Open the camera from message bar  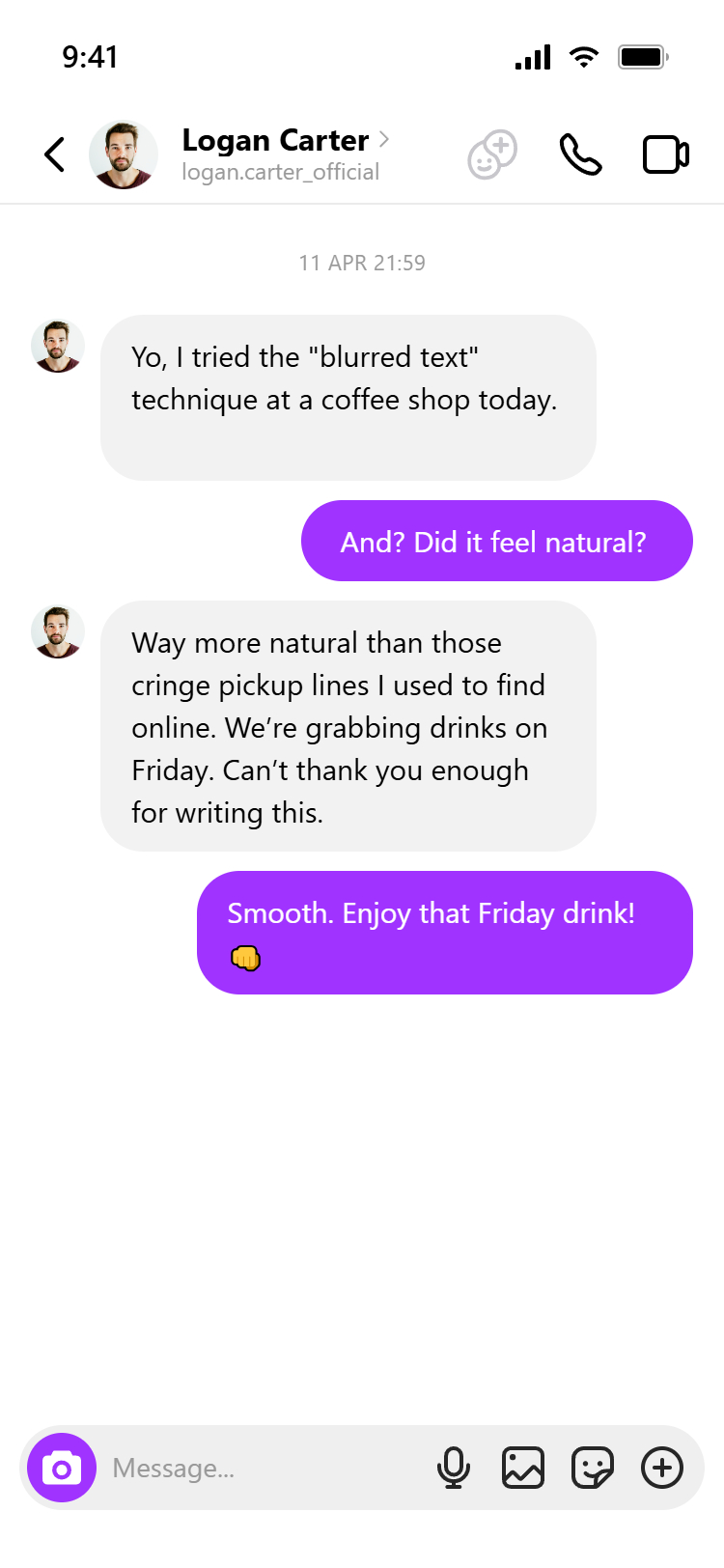coord(62,1468)
